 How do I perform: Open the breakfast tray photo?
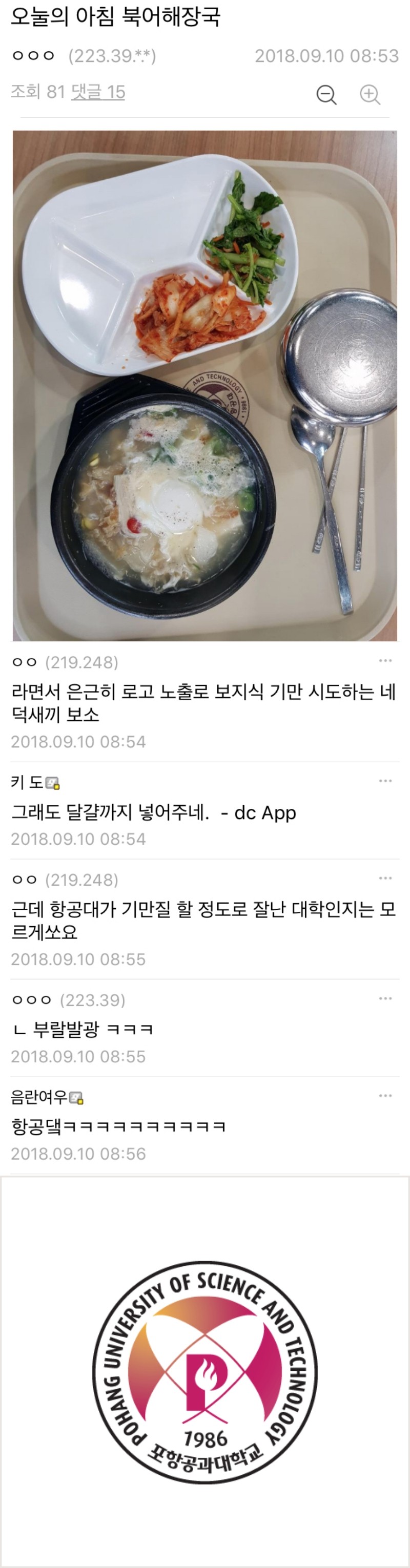pyautogui.click(x=204, y=385)
